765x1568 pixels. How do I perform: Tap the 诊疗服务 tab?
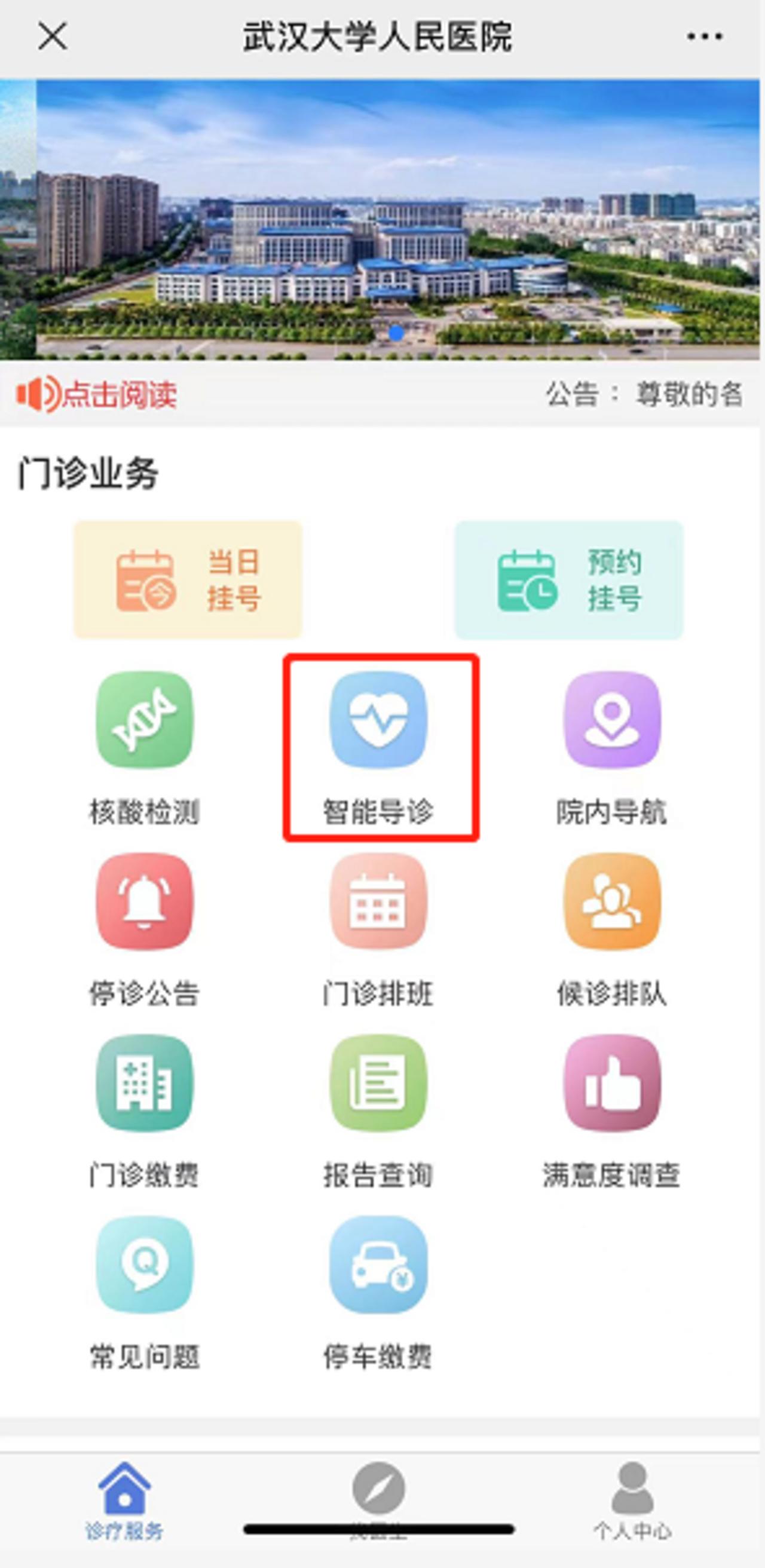(124, 1501)
